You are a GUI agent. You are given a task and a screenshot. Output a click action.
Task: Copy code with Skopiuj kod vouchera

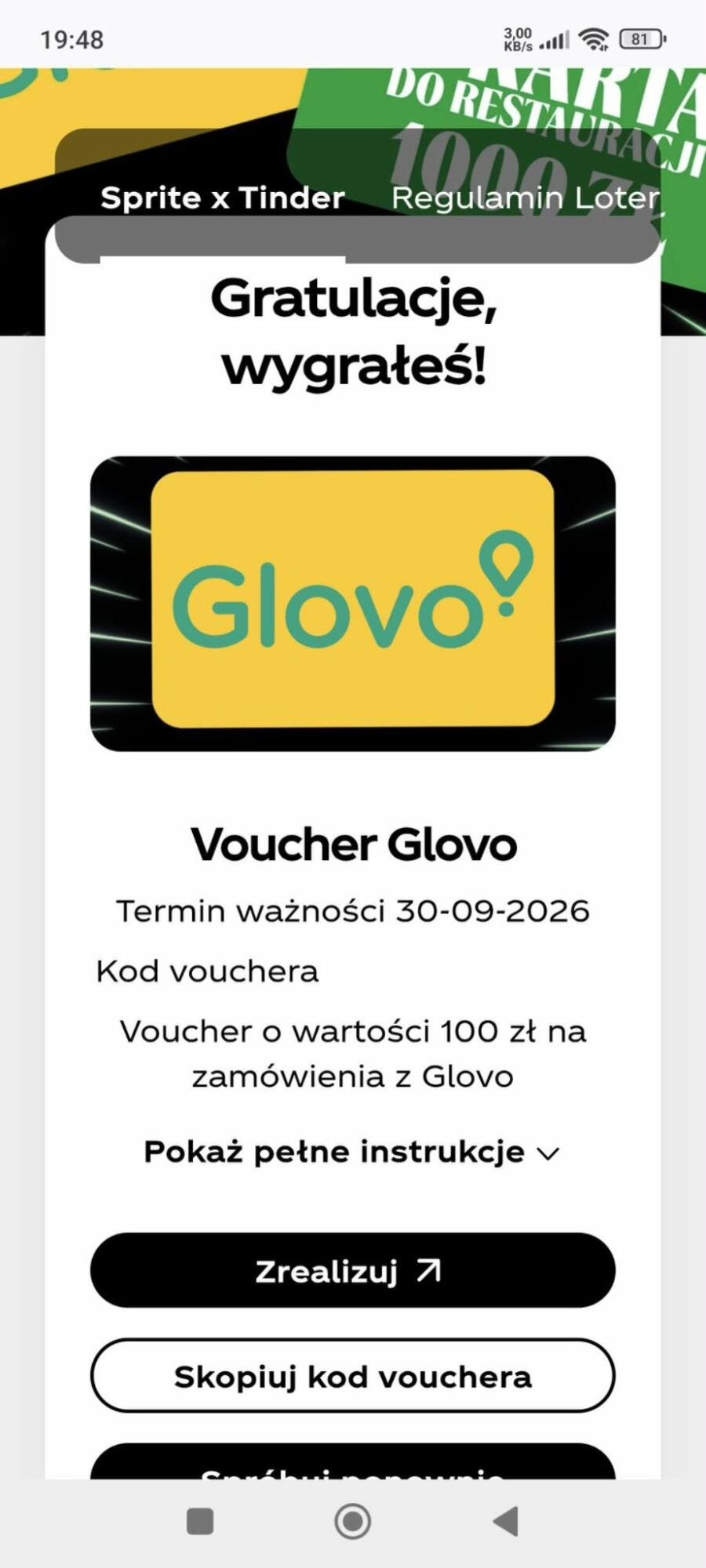(352, 1376)
